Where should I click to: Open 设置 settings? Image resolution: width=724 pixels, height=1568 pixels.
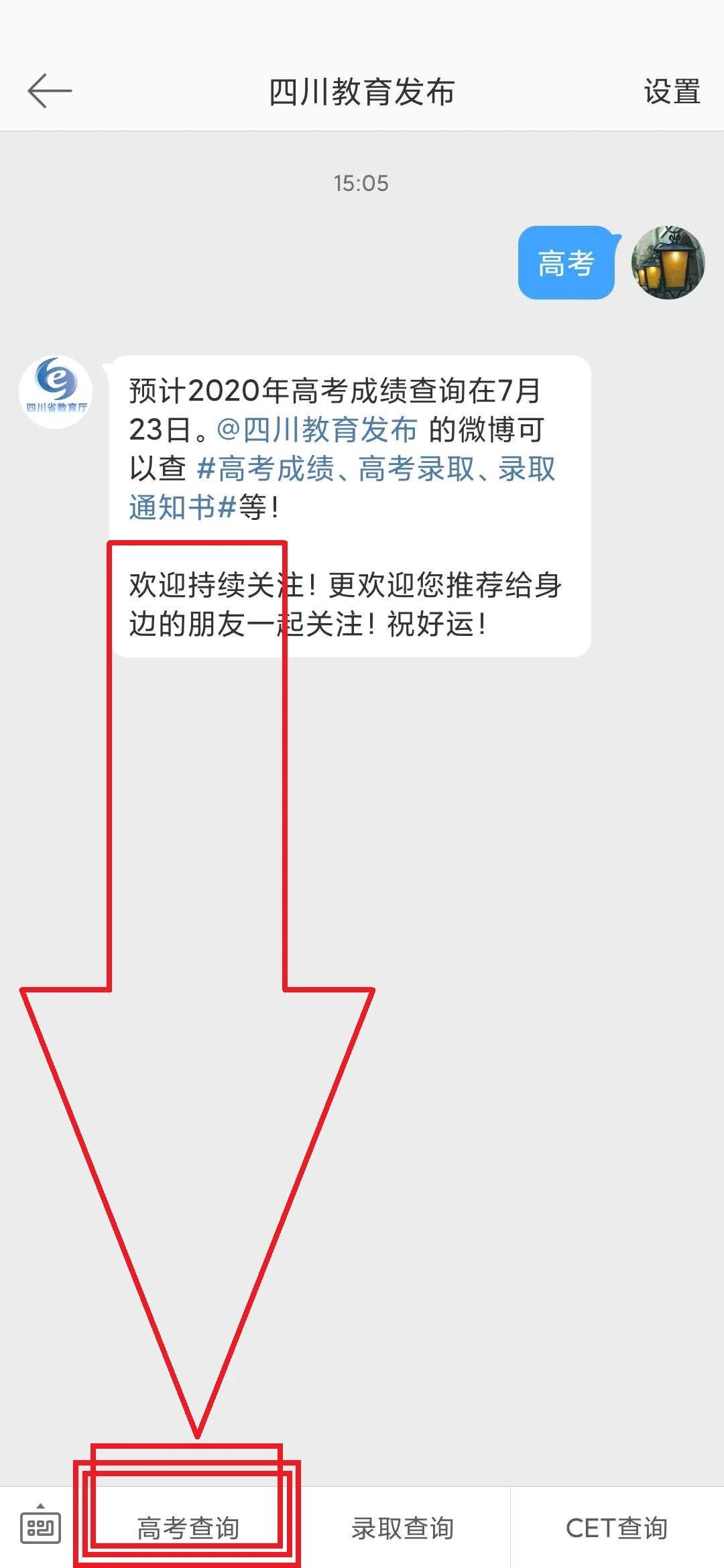coord(672,92)
